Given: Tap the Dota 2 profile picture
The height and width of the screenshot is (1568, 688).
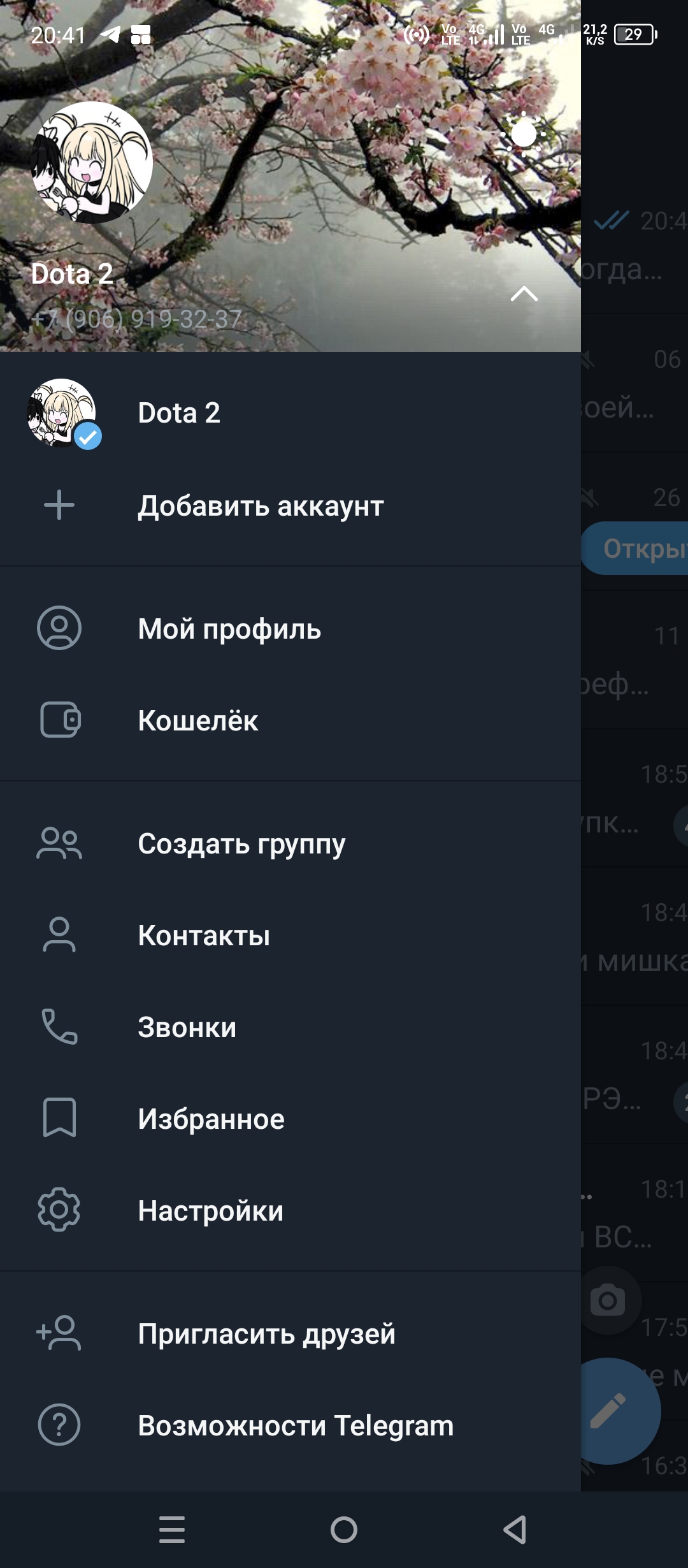Looking at the screenshot, I should point(90,163).
